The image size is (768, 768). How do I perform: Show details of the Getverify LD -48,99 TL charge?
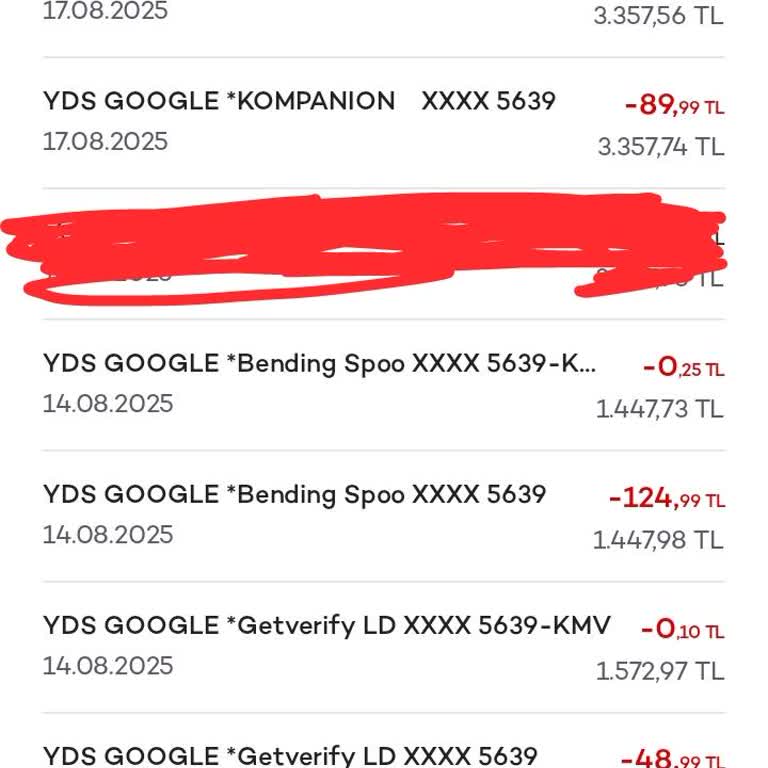pos(383,755)
